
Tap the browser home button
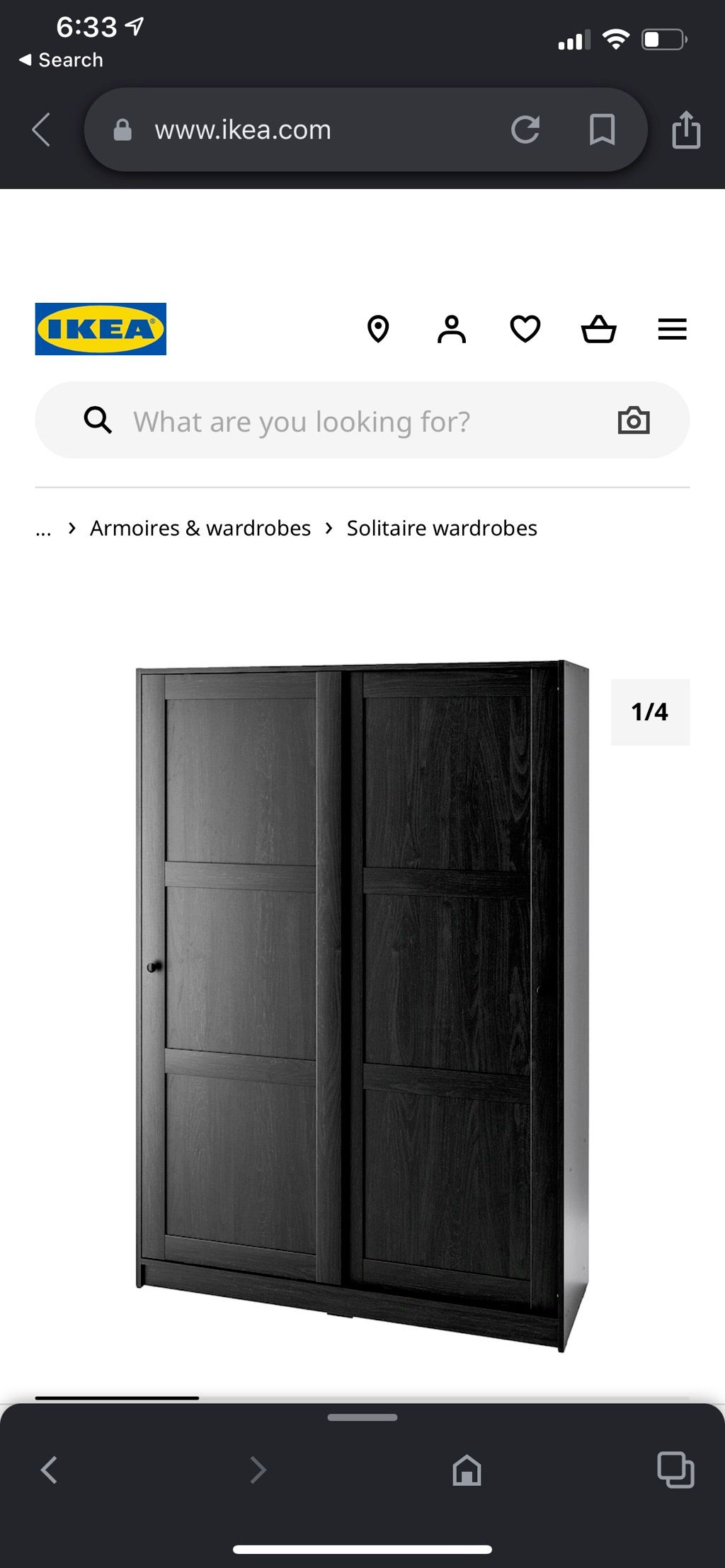pyautogui.click(x=467, y=1470)
